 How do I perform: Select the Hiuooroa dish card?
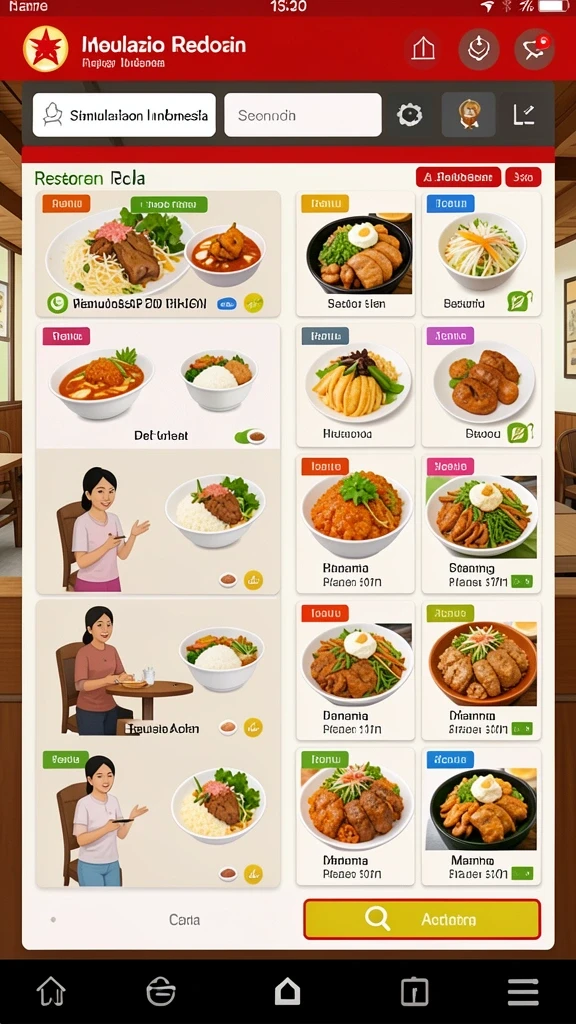coord(355,385)
